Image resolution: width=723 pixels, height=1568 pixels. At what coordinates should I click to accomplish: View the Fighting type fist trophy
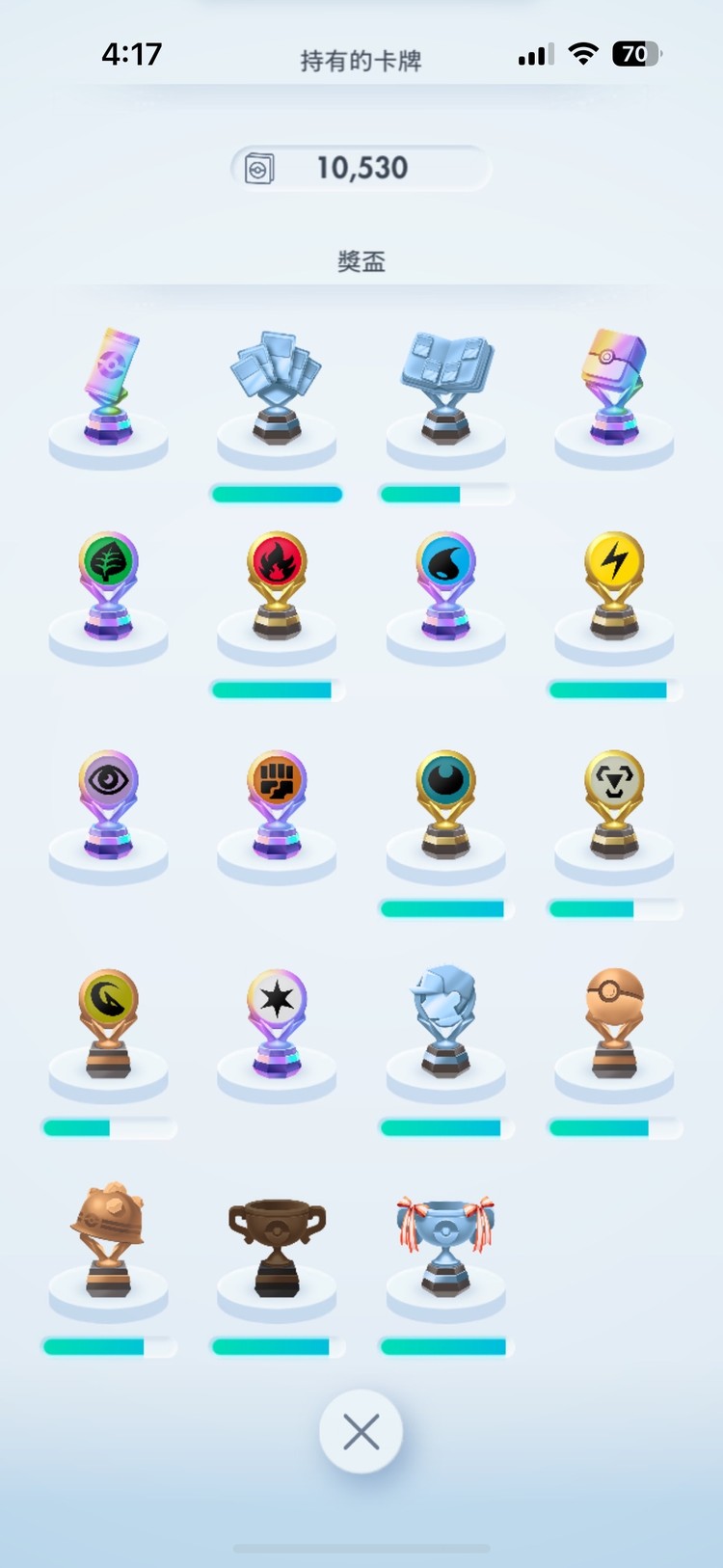click(x=277, y=803)
